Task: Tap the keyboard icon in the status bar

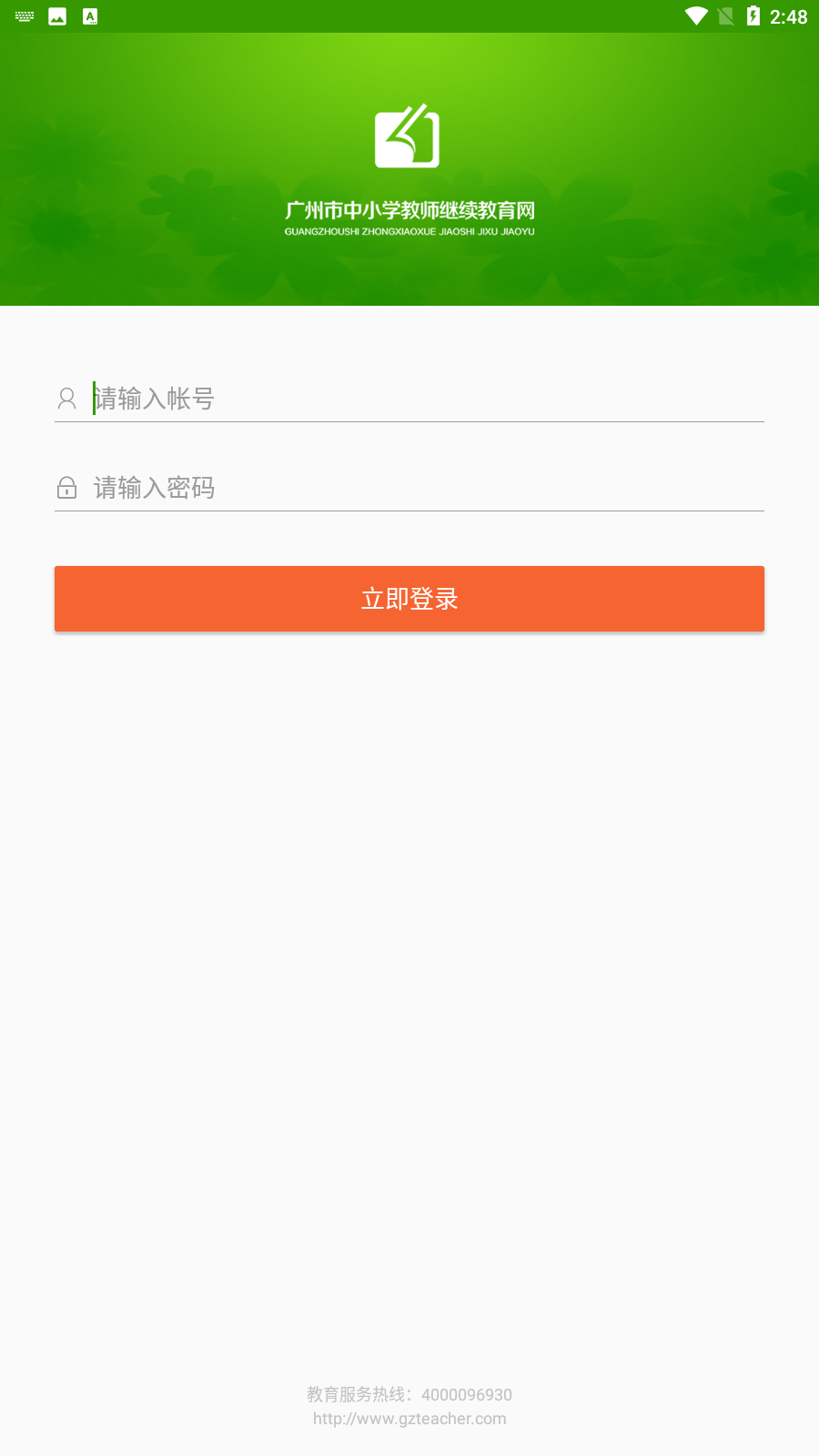Action: point(23,15)
